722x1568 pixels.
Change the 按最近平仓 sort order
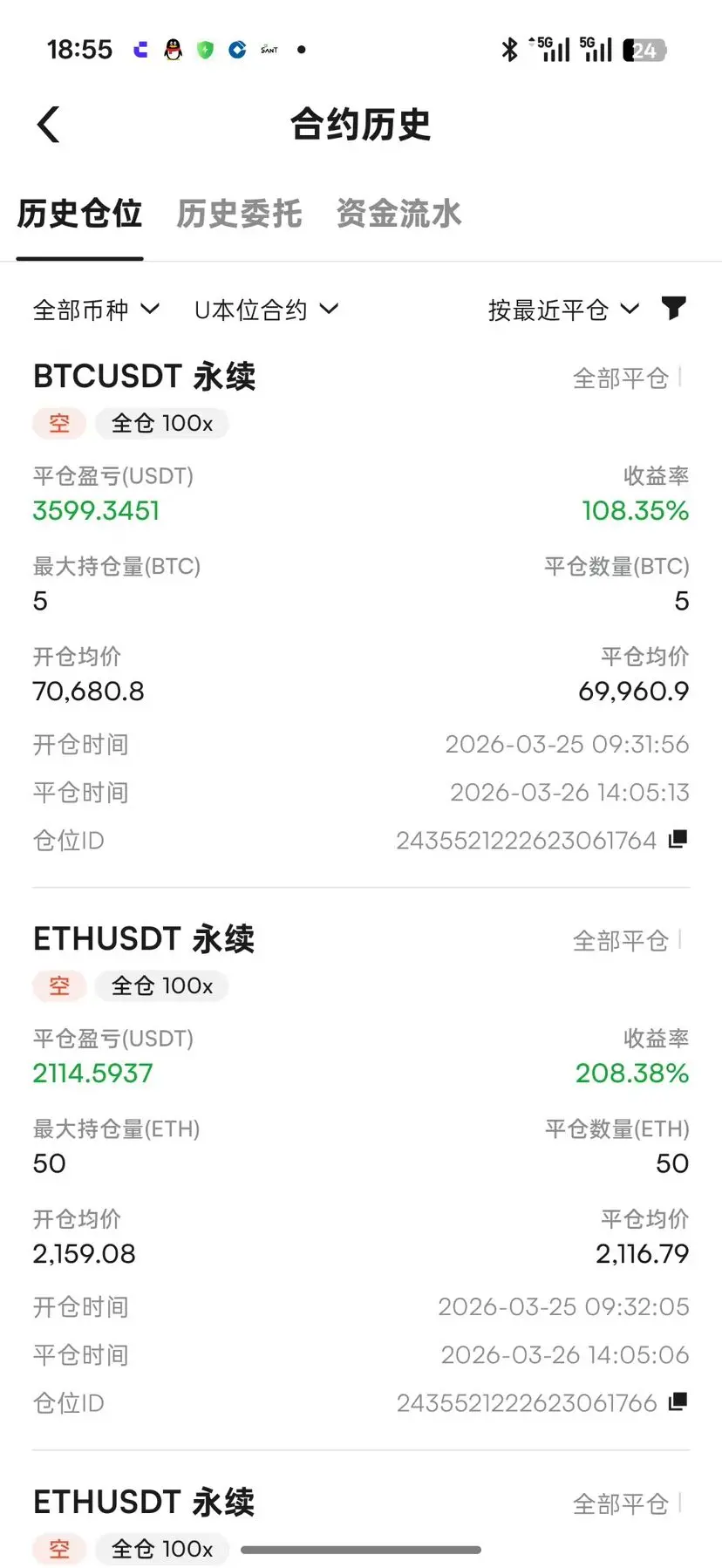[563, 310]
